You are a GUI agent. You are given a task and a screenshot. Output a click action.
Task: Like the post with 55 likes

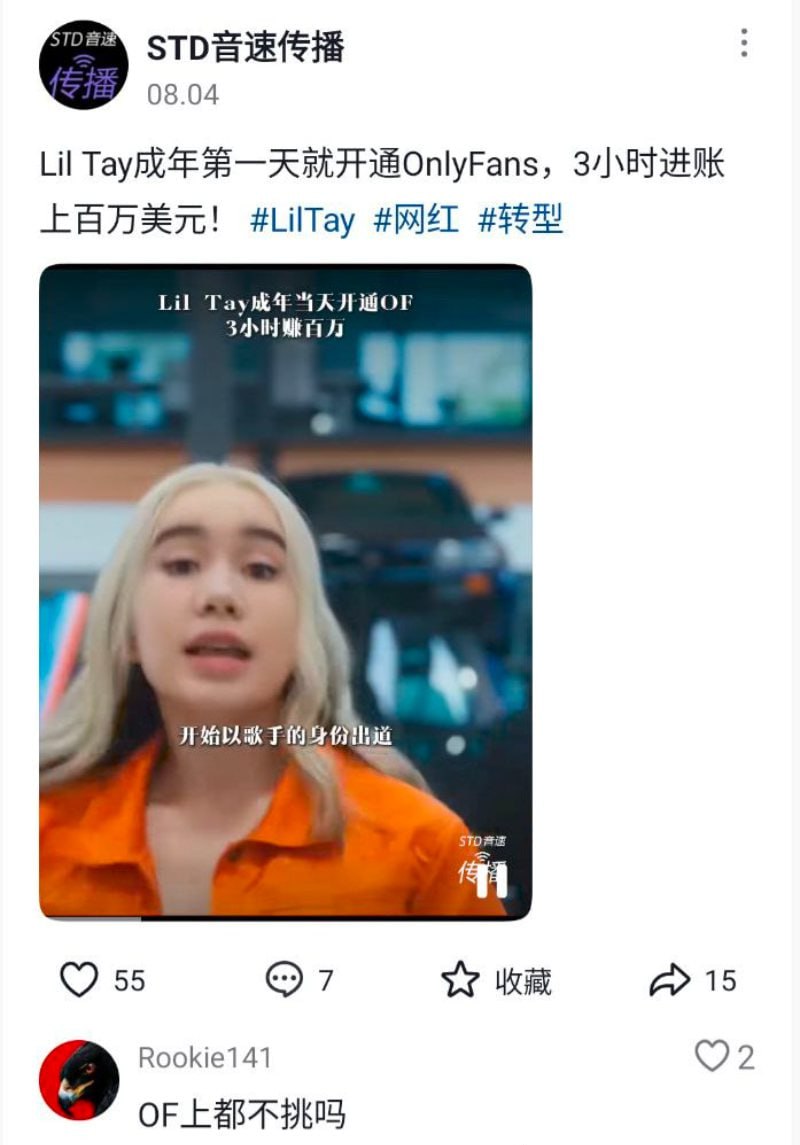(x=80, y=980)
